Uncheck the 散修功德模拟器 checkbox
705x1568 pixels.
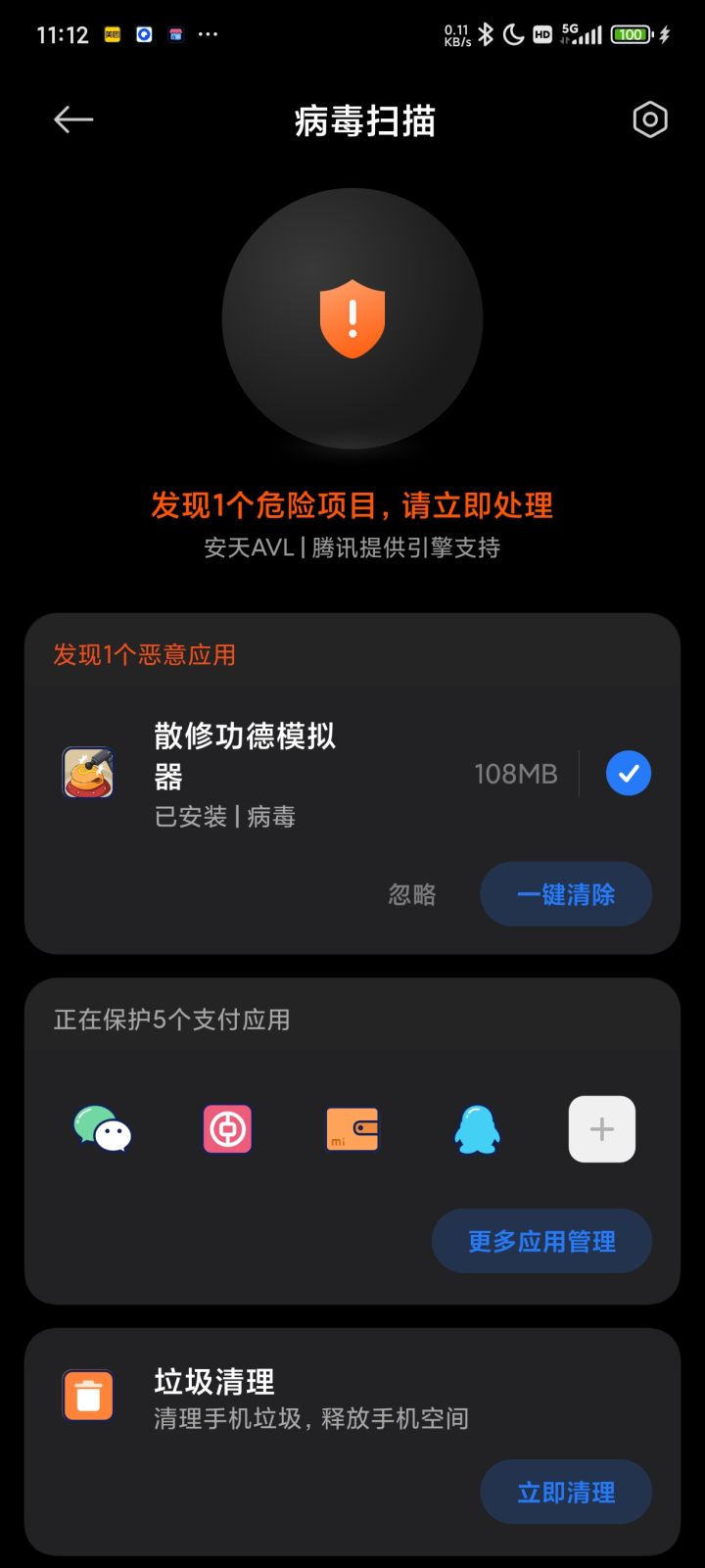(x=628, y=774)
